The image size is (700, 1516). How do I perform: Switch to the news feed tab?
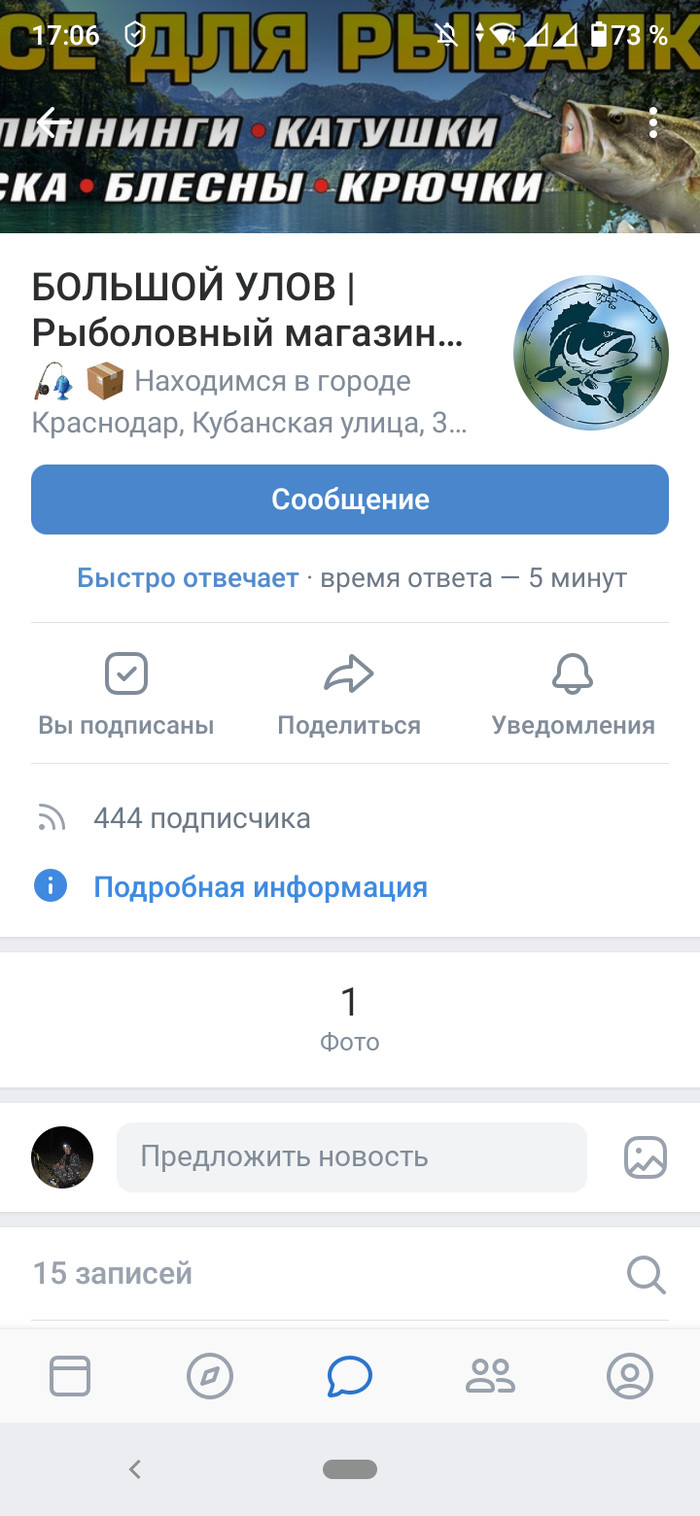coord(70,1376)
